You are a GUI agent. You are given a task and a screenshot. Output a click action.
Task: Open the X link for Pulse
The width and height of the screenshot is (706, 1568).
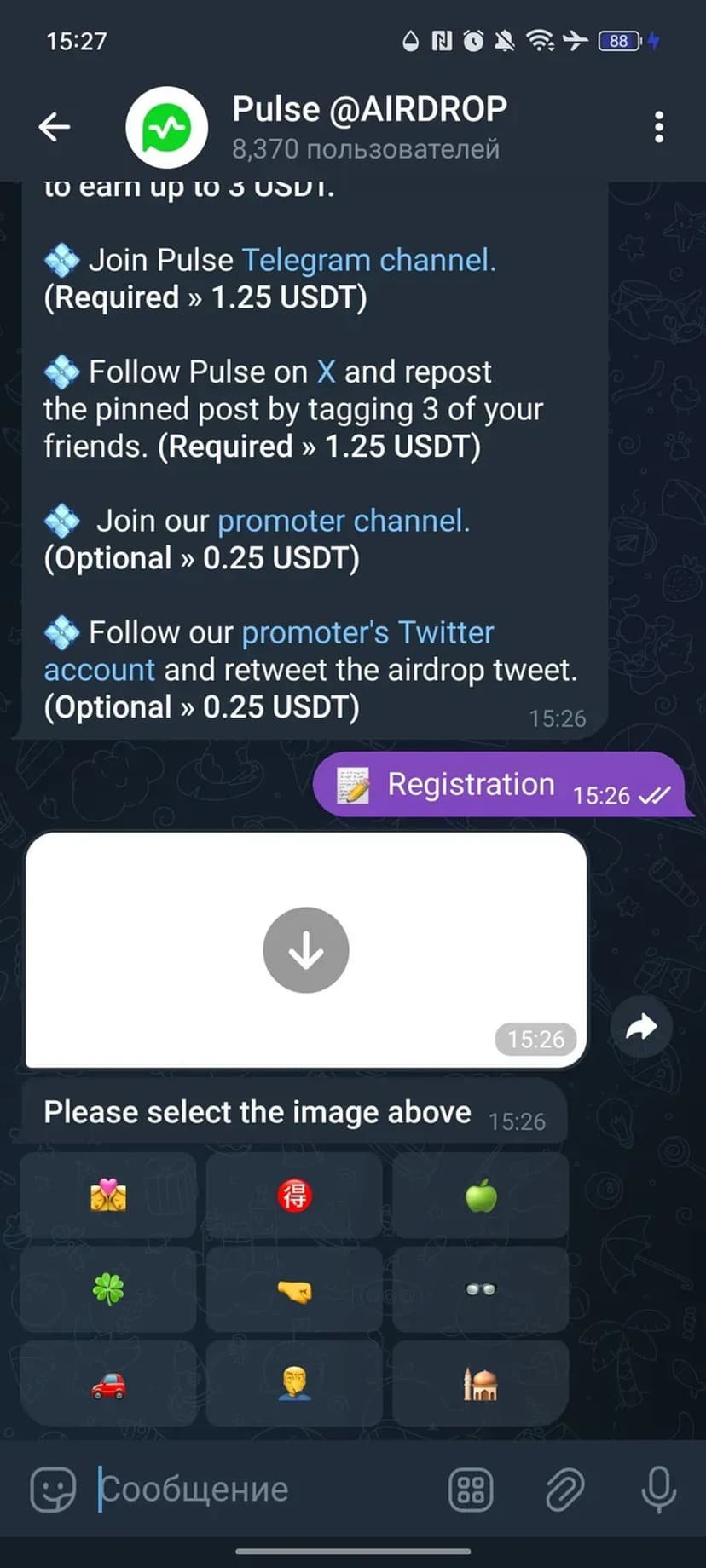click(326, 372)
